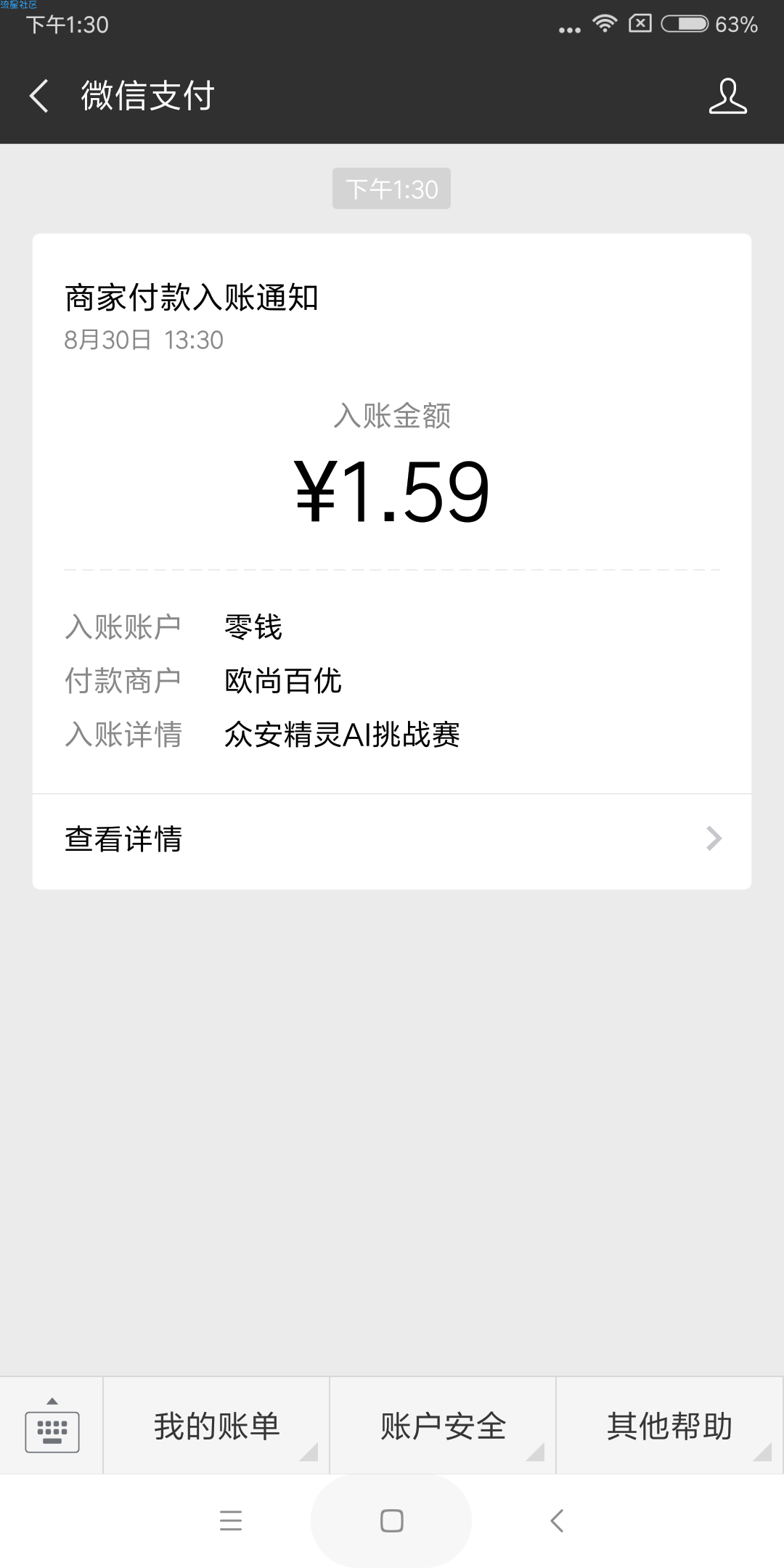Open the 我的账单 menu
Viewport: 784px width, 1568px height.
click(216, 1426)
